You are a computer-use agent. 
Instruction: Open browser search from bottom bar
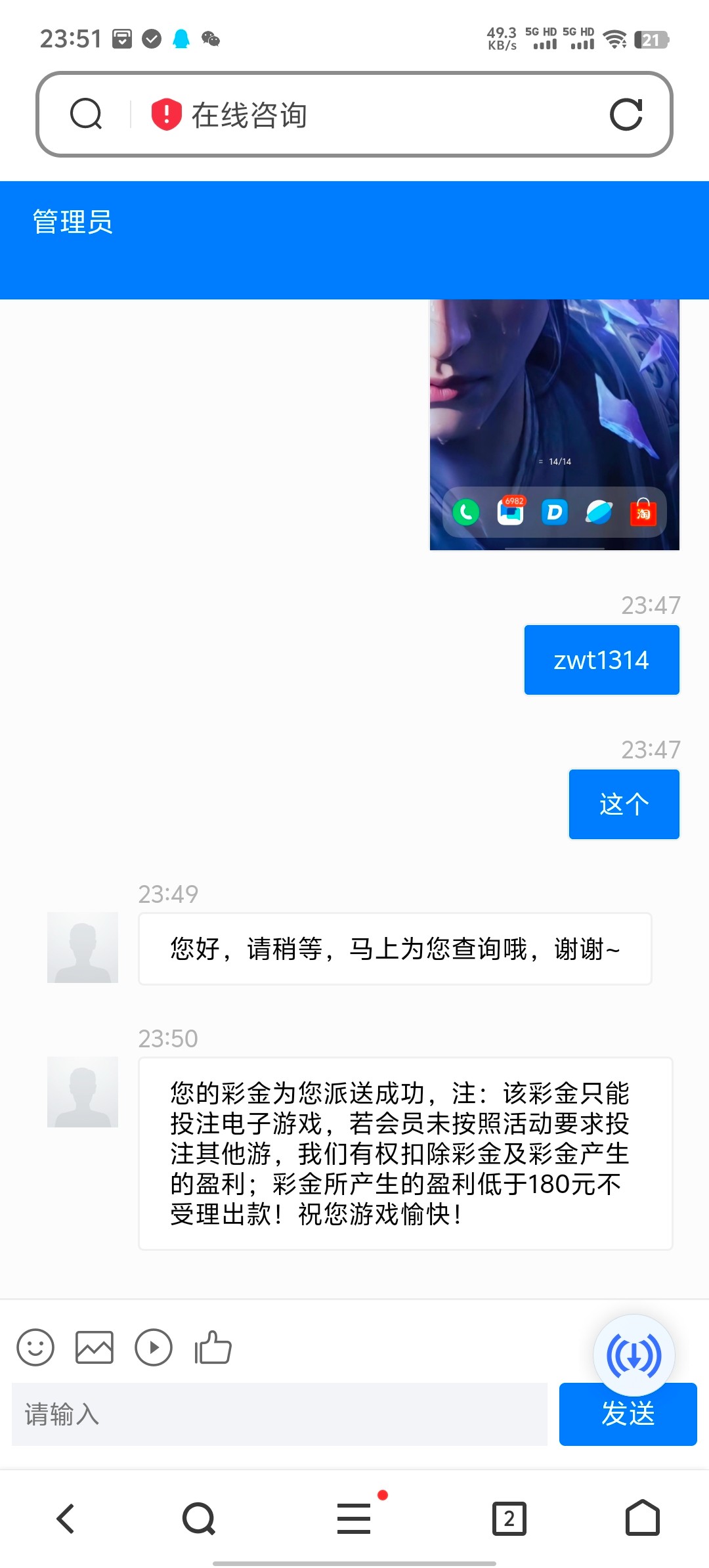(199, 1518)
